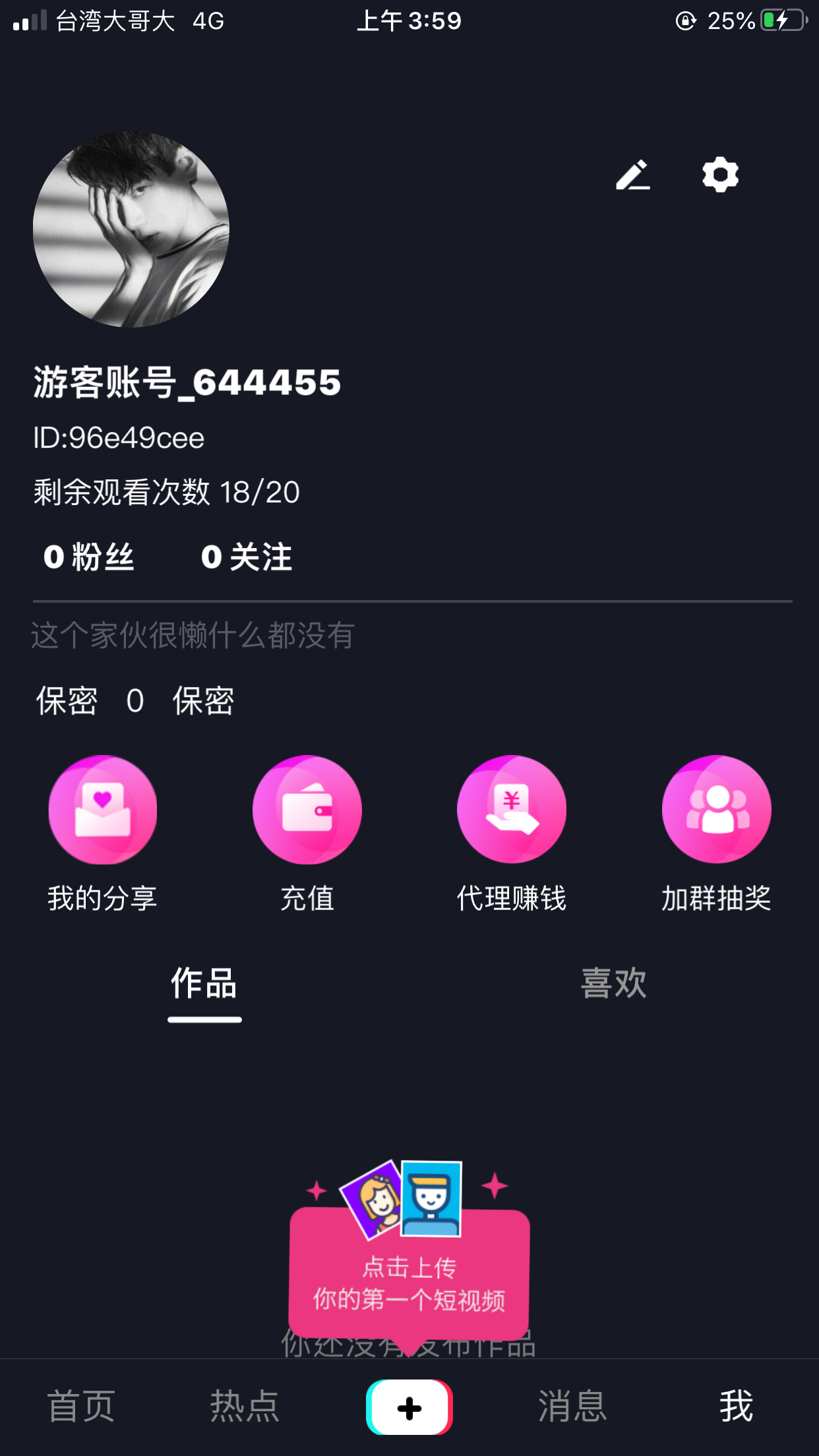The height and width of the screenshot is (1456, 819).
Task: Select the 我 profile tab
Action: (x=736, y=1406)
